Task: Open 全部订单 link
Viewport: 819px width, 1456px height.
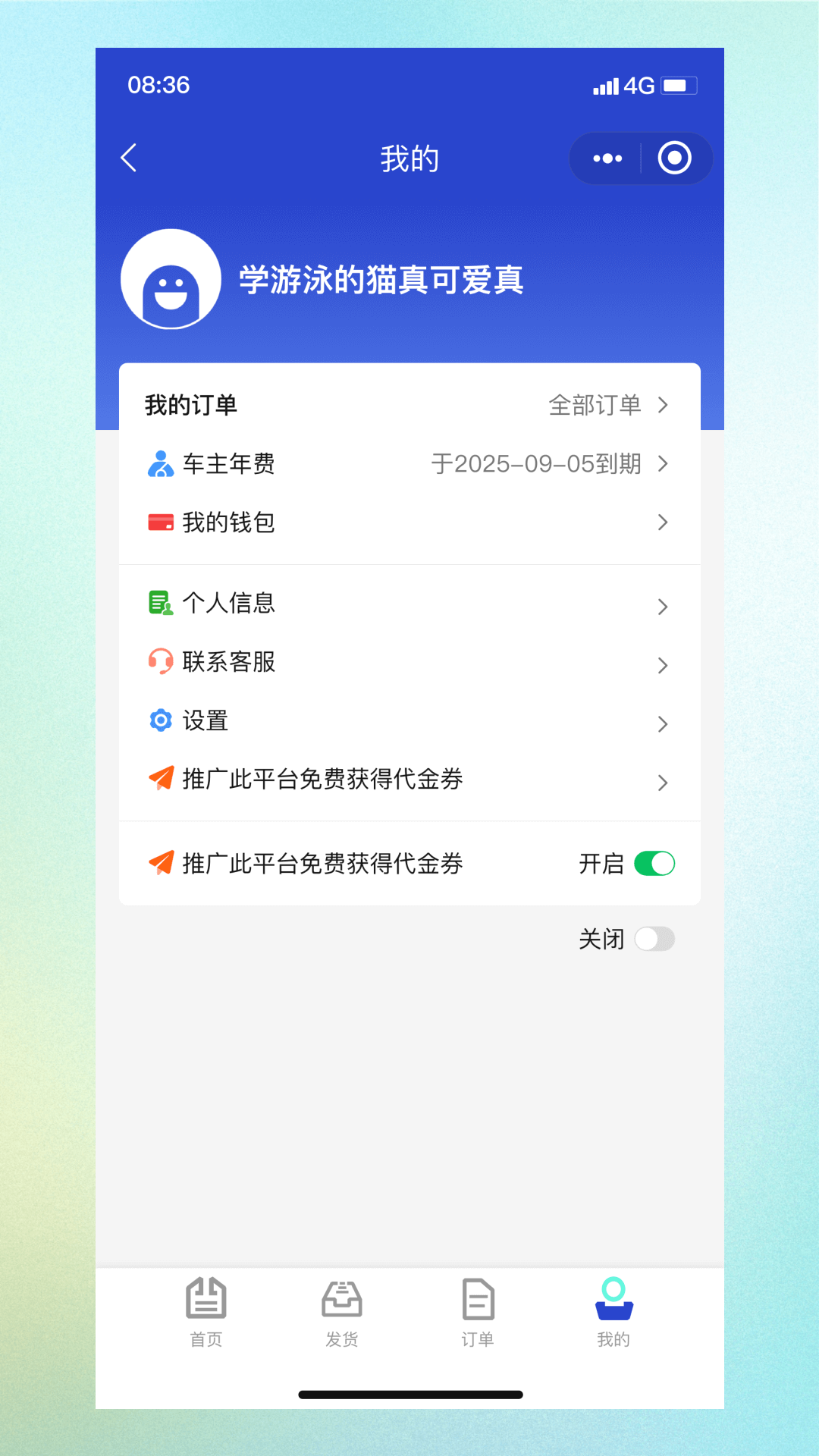Action: tap(595, 406)
